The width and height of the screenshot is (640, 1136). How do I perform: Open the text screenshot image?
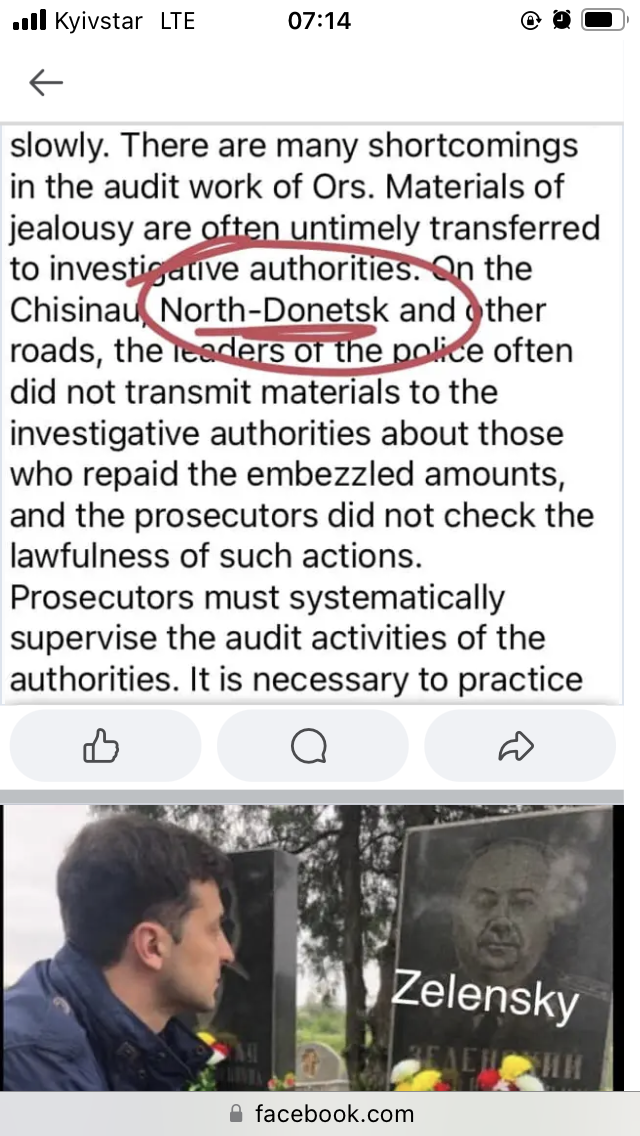(315, 410)
